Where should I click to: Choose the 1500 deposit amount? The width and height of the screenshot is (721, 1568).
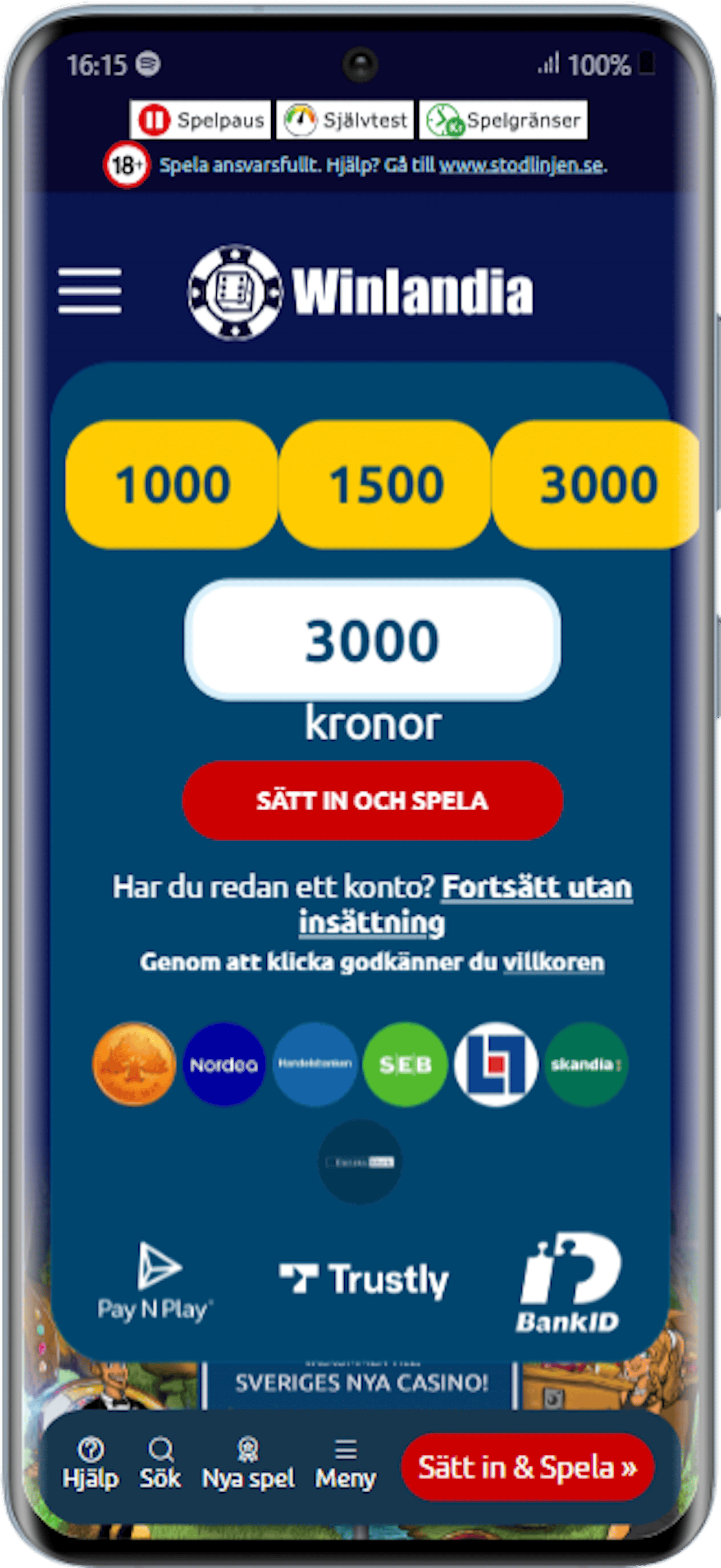click(x=385, y=485)
